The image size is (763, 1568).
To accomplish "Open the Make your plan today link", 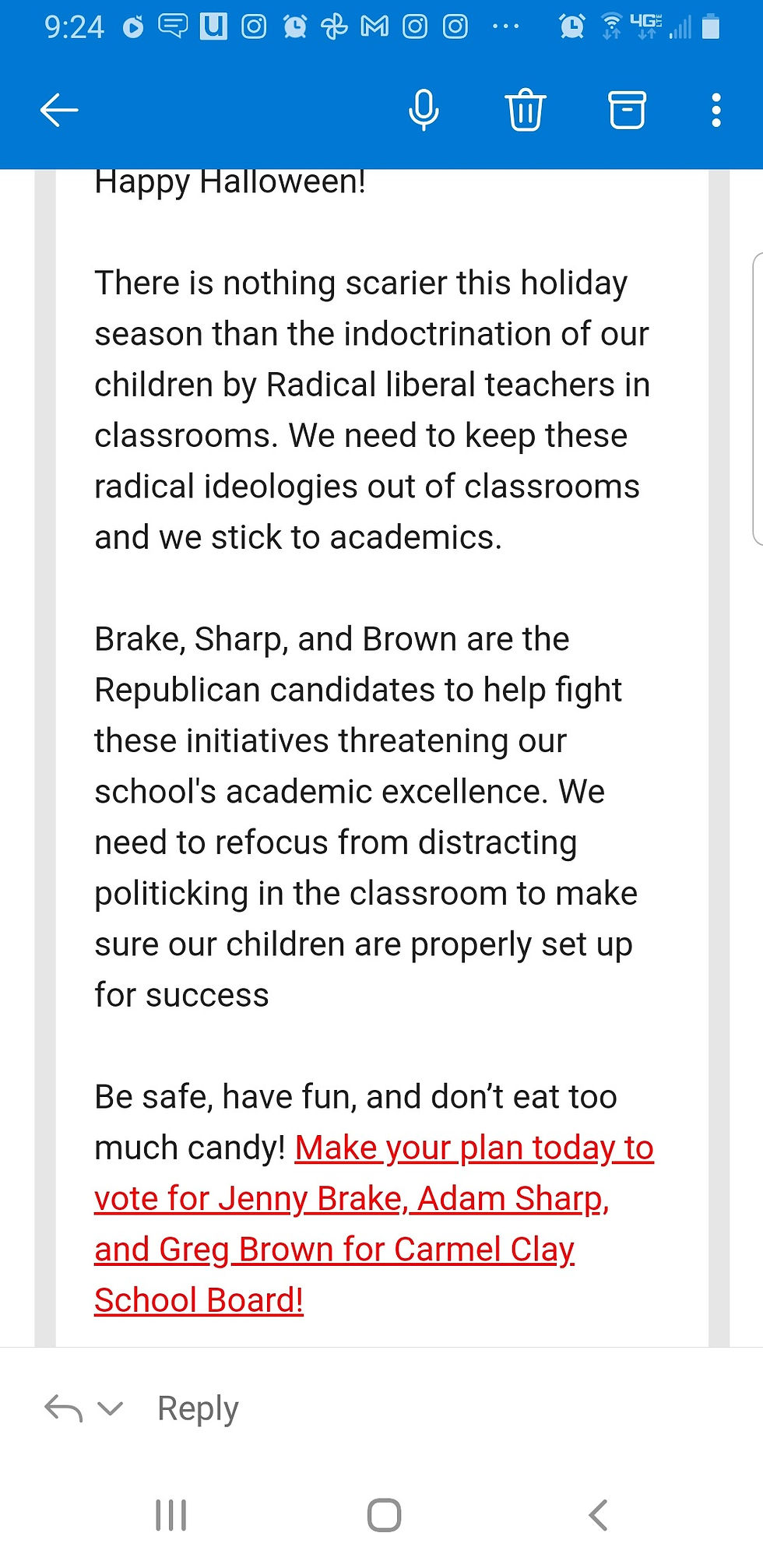I will point(374,1224).
